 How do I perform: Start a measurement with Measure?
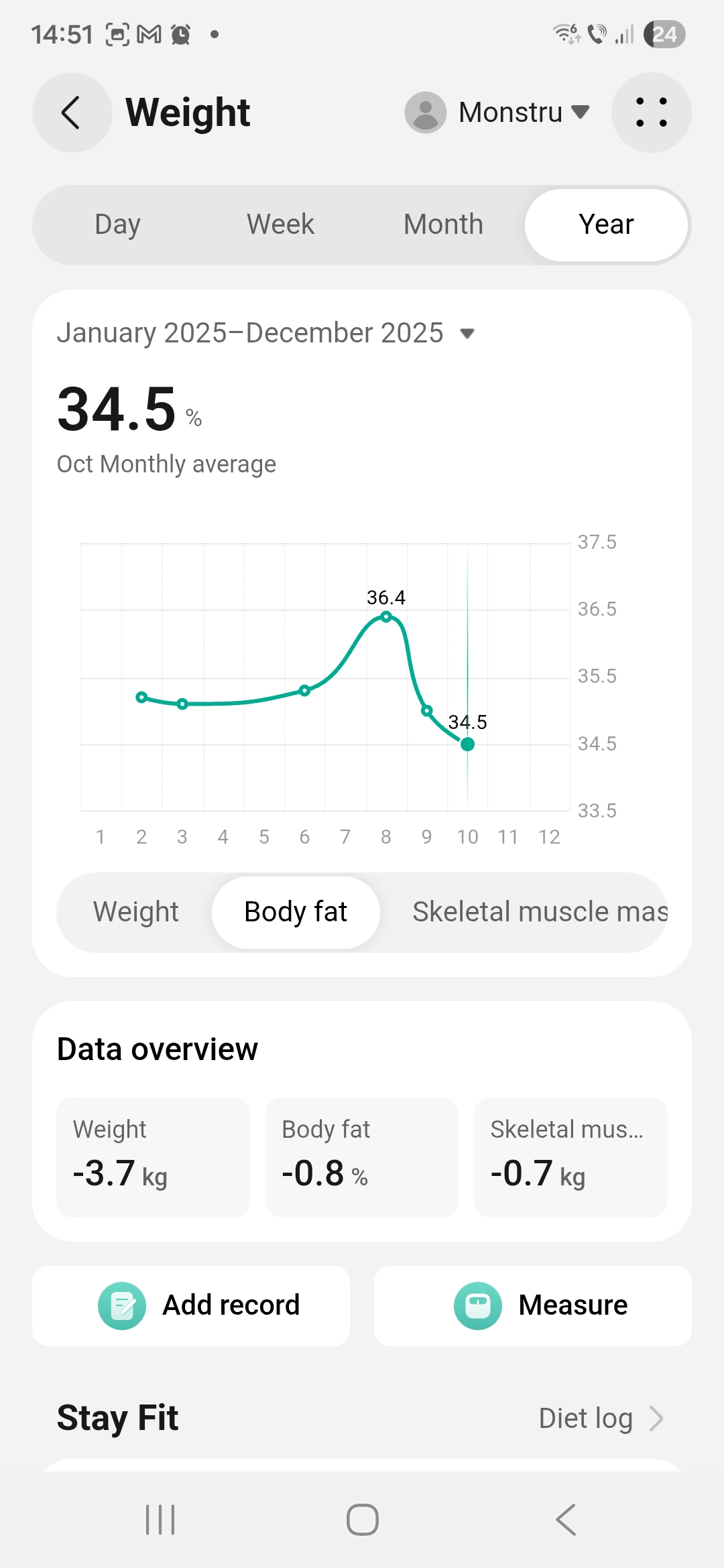(533, 1306)
